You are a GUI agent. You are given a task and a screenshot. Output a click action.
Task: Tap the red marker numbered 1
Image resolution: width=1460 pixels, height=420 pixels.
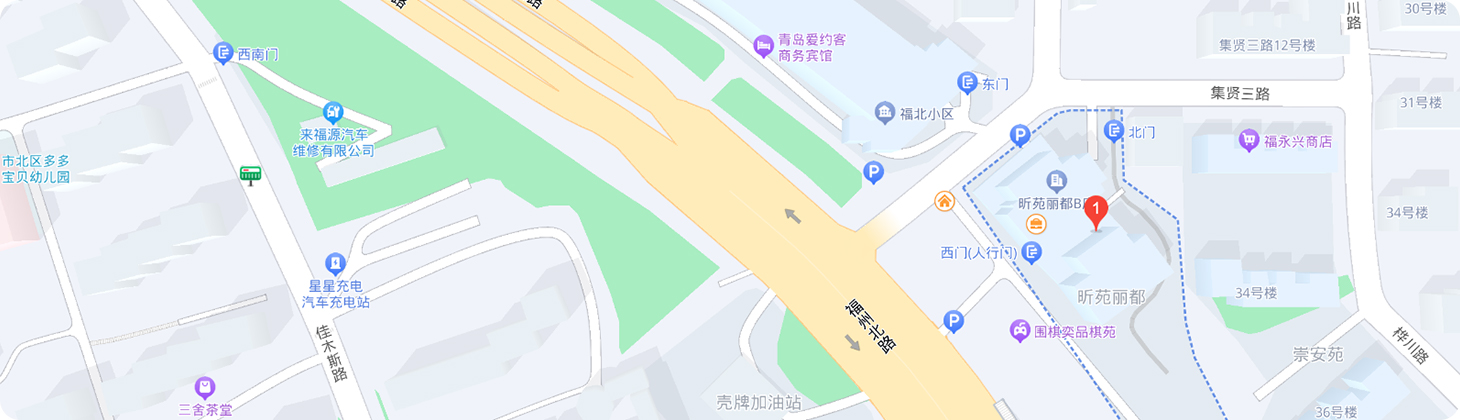1097,212
